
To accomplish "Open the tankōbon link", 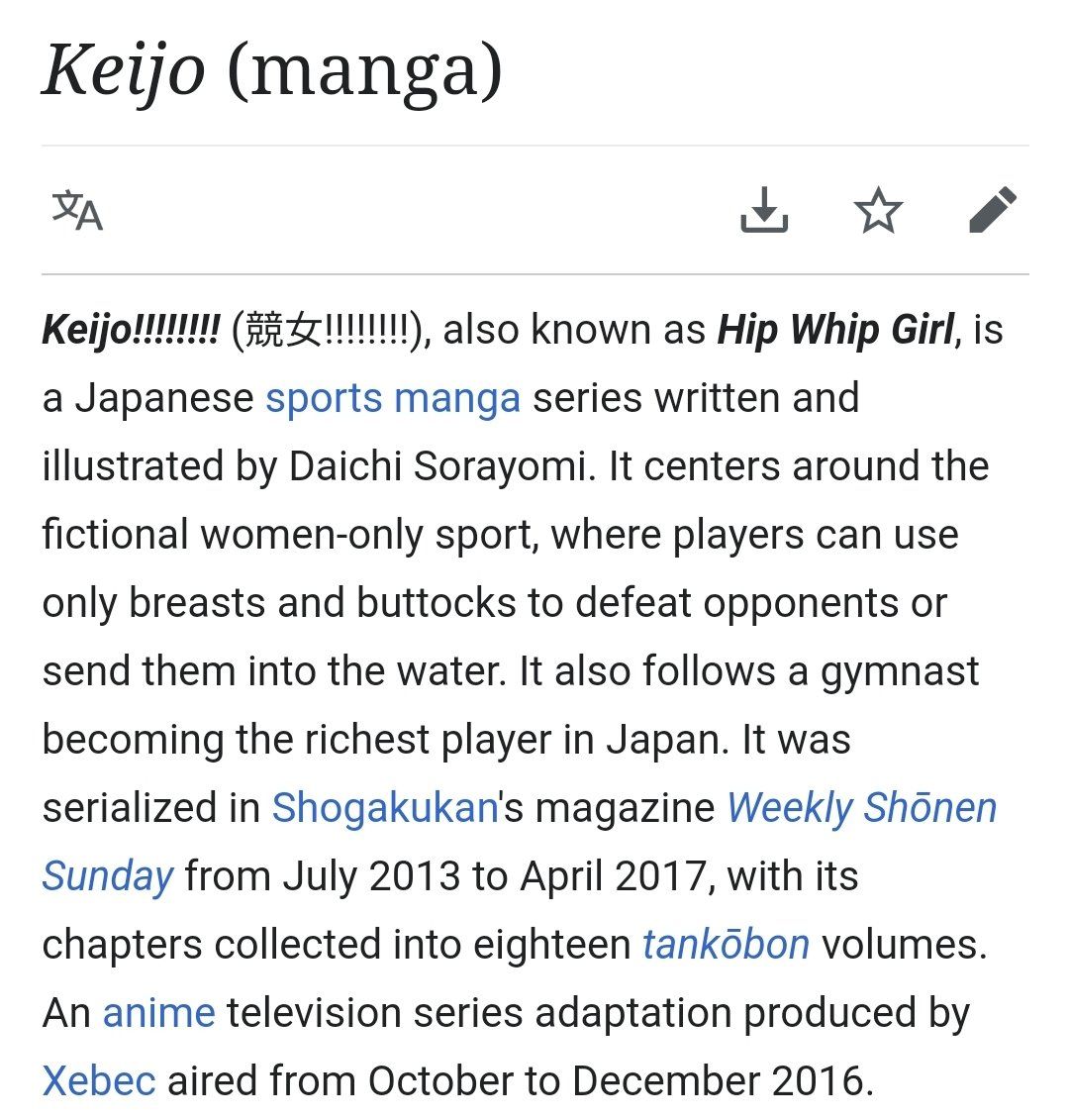I will click(x=726, y=945).
